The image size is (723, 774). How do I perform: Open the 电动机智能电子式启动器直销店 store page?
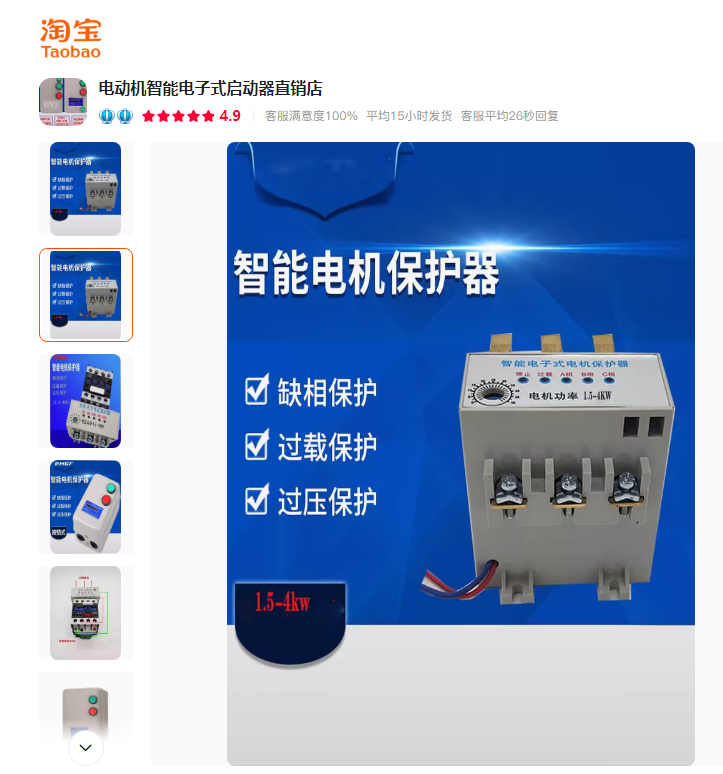[210, 88]
